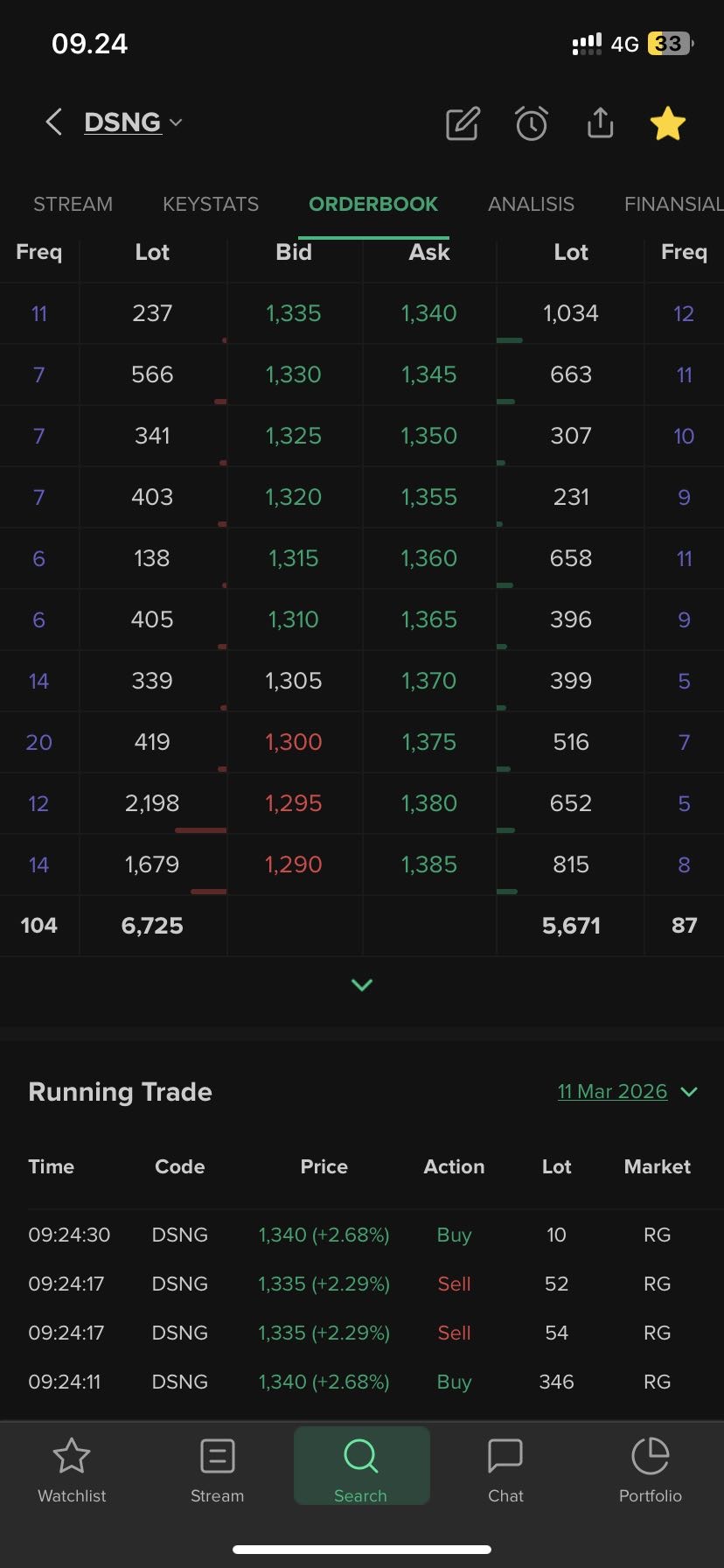The image size is (724, 1568).
Task: Switch to the STREAM tab
Action: pyautogui.click(x=73, y=204)
